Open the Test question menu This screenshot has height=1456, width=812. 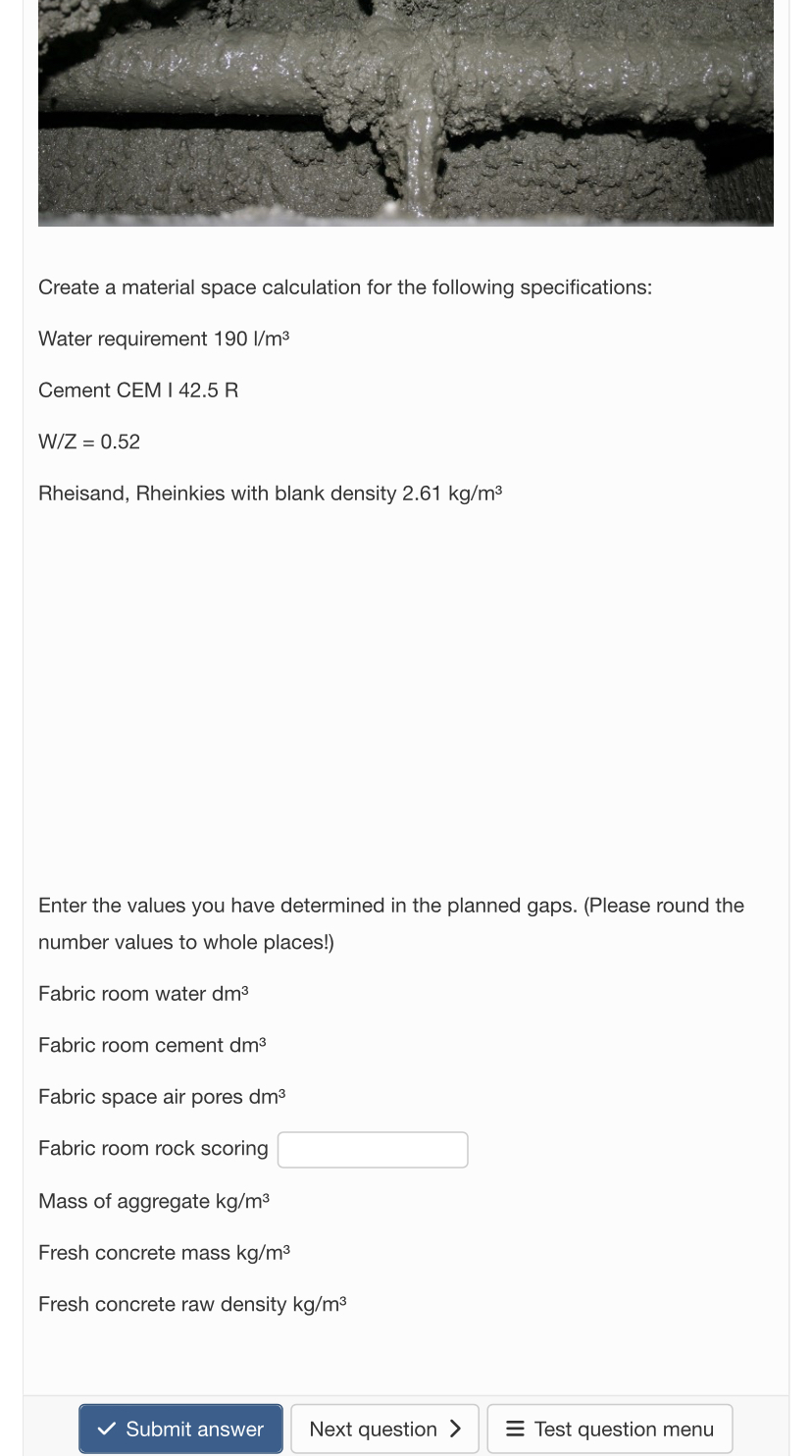coord(609,1429)
